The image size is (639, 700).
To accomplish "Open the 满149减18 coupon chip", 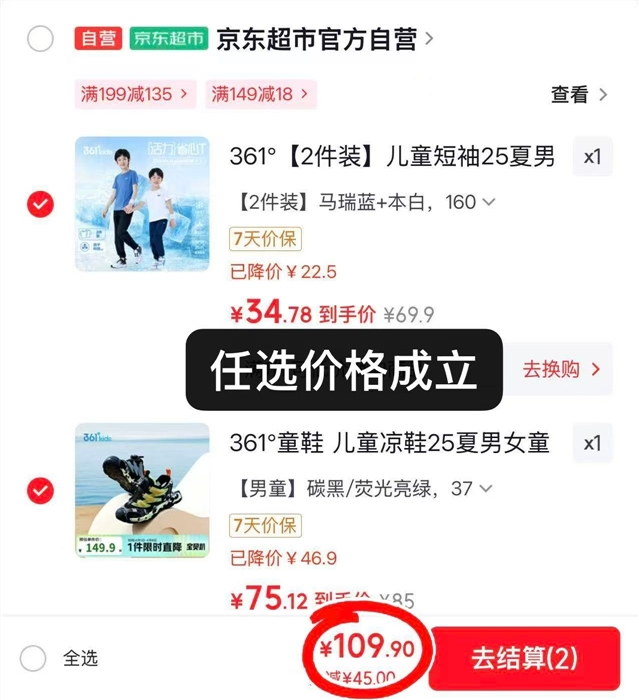I will 261,95.
